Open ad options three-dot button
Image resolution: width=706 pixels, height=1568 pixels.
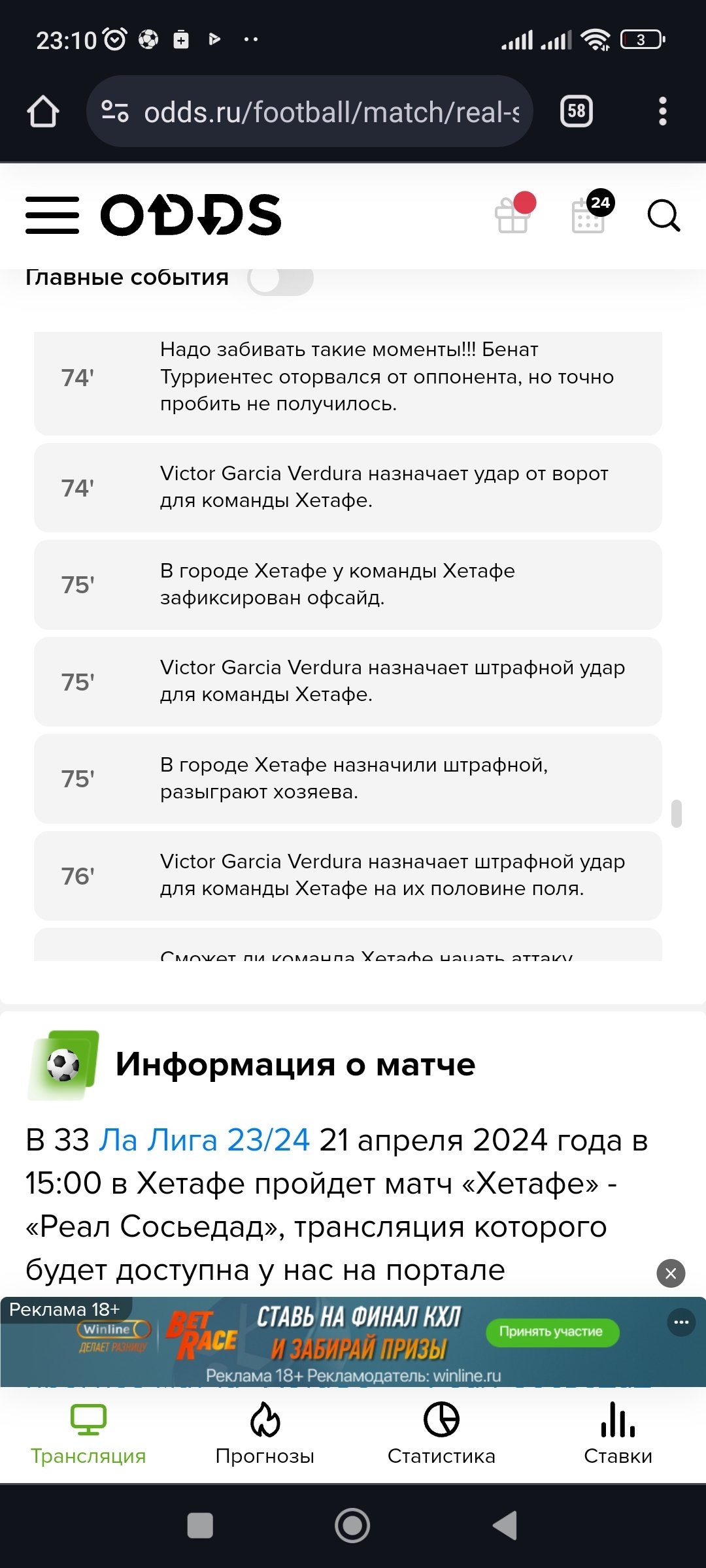[681, 1322]
